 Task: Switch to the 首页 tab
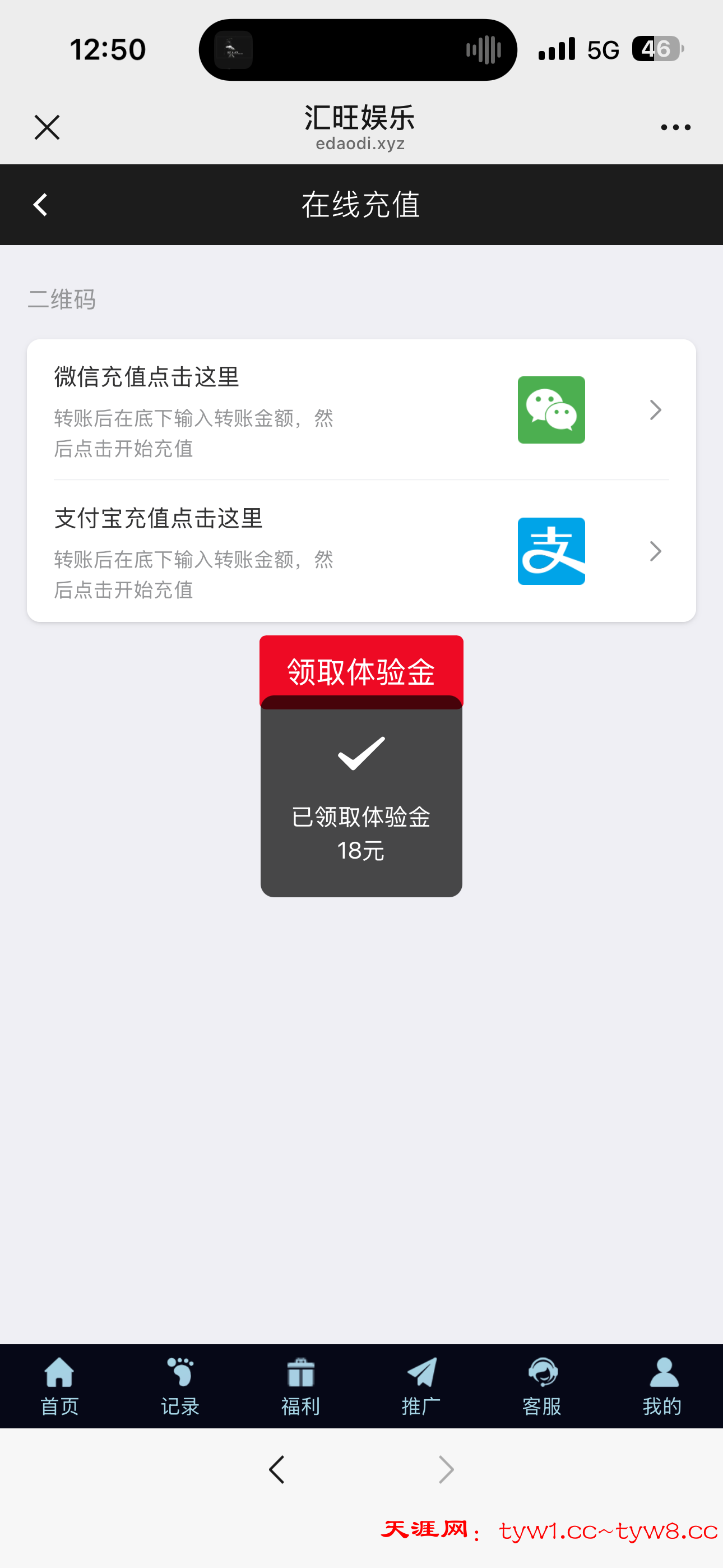point(59,1386)
